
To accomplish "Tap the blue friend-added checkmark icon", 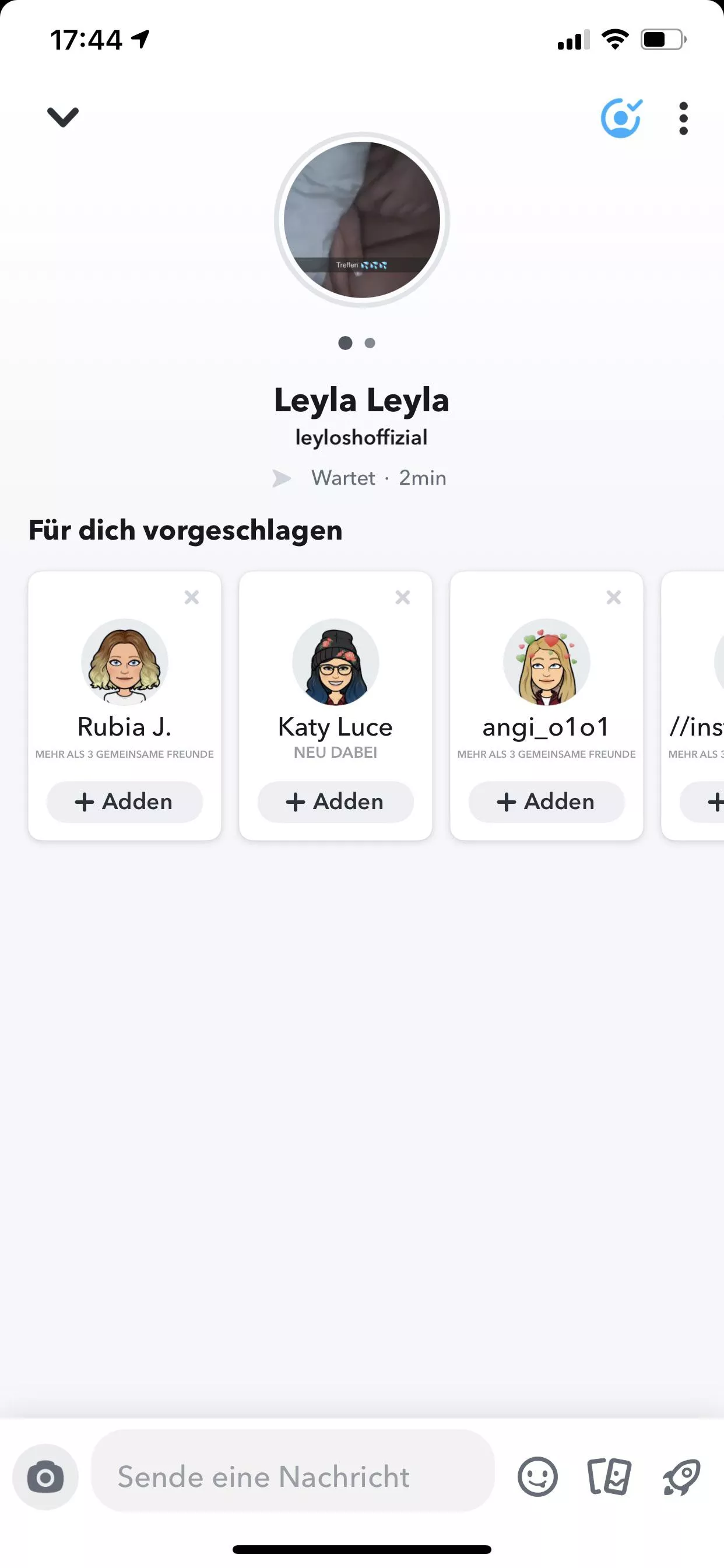I will 621,118.
